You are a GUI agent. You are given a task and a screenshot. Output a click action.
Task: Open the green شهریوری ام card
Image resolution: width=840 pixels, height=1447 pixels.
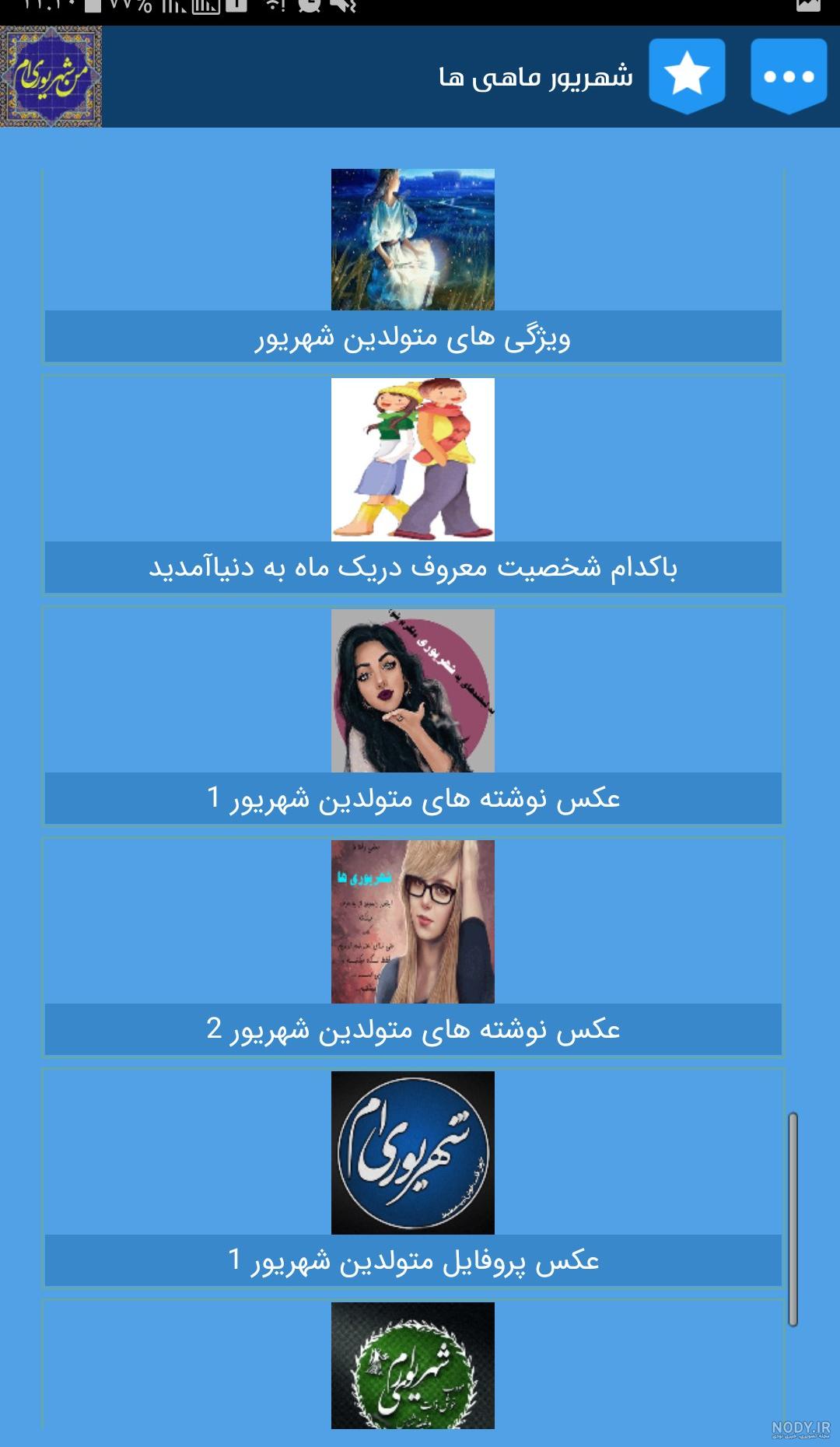413,1365
